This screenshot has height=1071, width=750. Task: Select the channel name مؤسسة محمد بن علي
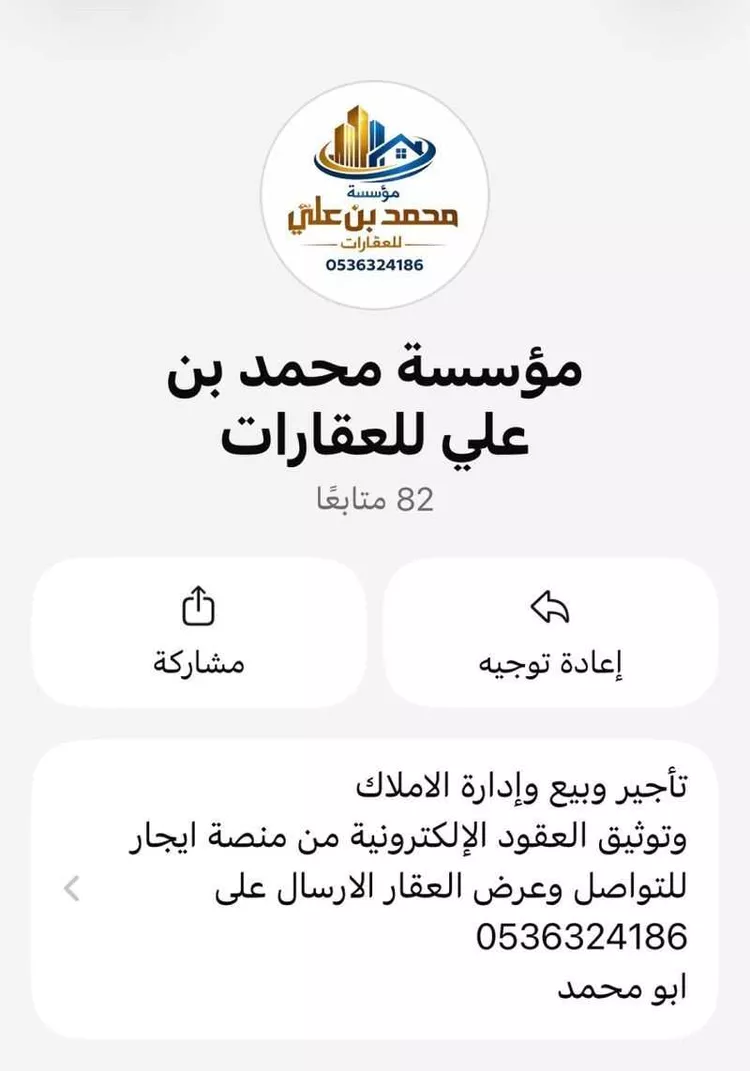click(x=375, y=400)
